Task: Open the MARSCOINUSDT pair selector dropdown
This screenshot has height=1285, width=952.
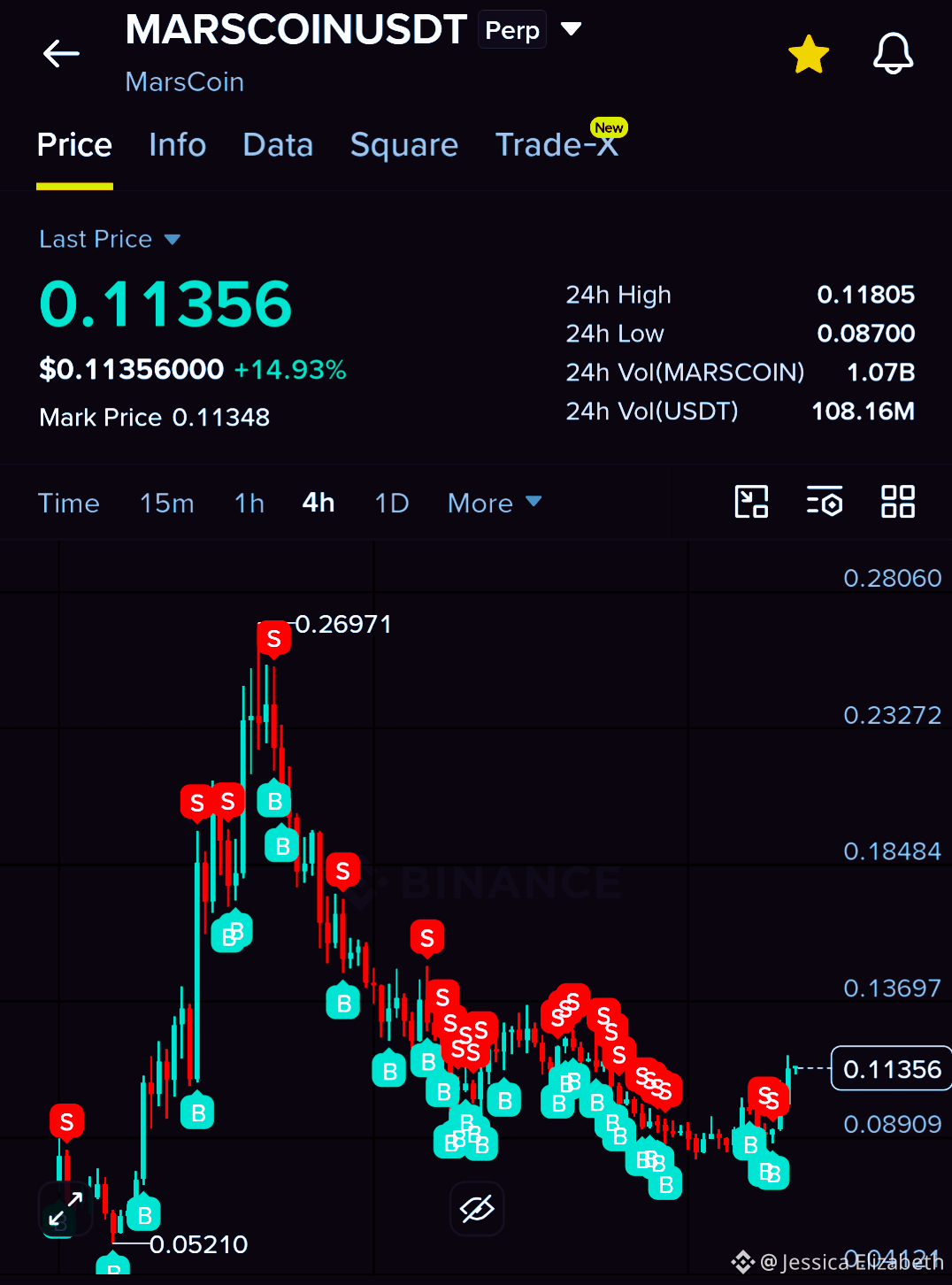Action: (572, 29)
